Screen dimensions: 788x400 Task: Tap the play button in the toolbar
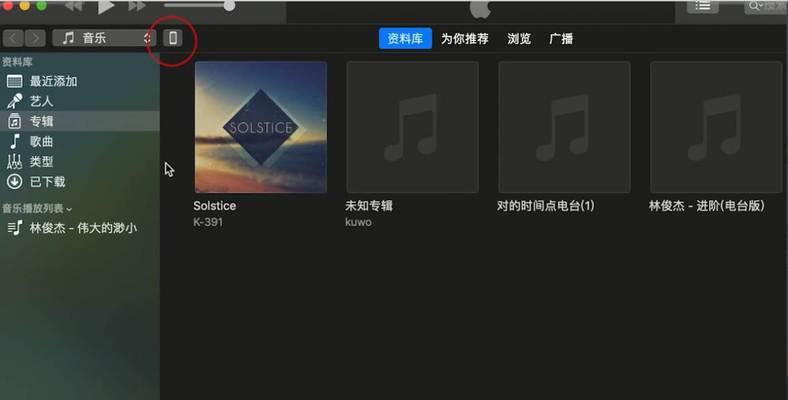tap(106, 7)
